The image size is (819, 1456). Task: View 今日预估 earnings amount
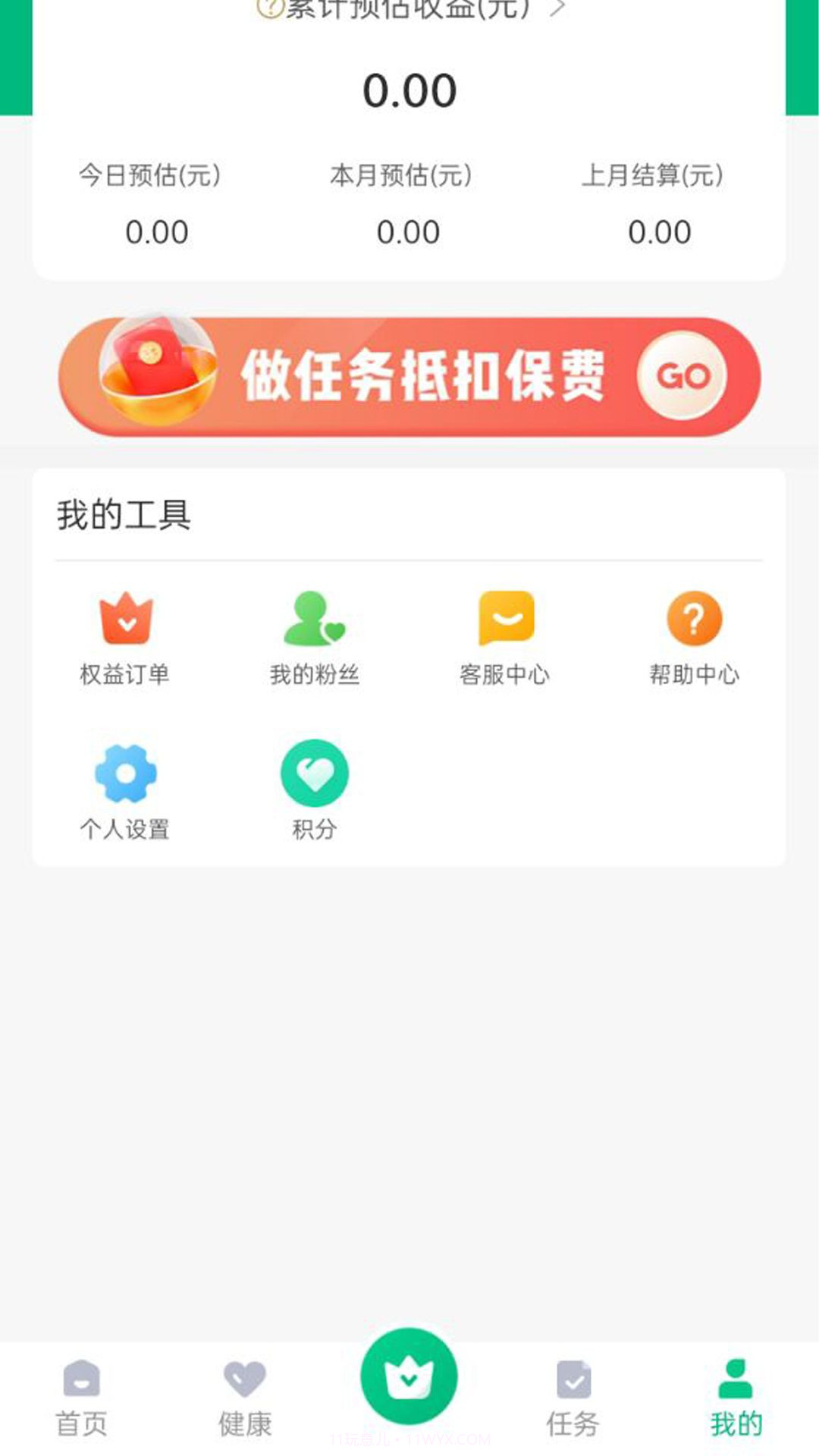157,231
